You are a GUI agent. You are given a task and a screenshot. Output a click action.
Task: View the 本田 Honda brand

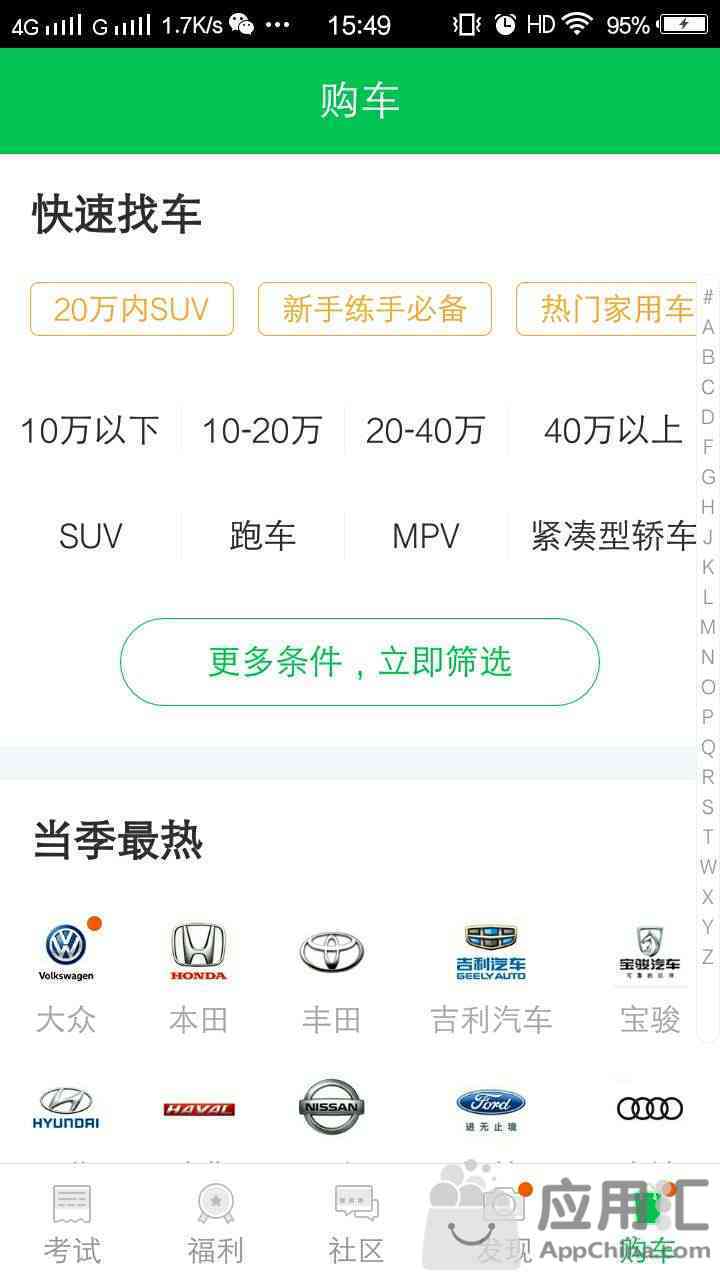click(x=198, y=975)
